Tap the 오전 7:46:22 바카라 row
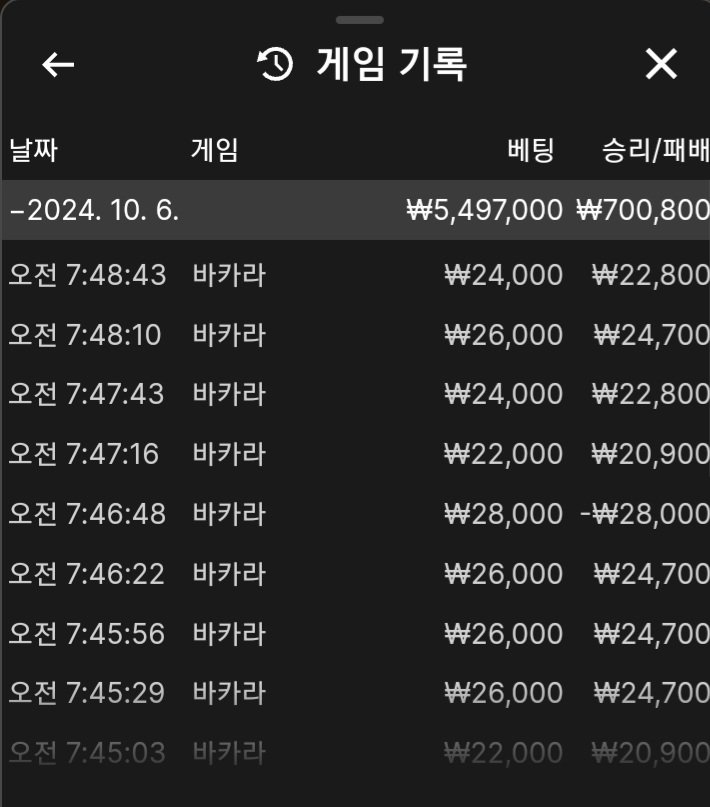 355,574
